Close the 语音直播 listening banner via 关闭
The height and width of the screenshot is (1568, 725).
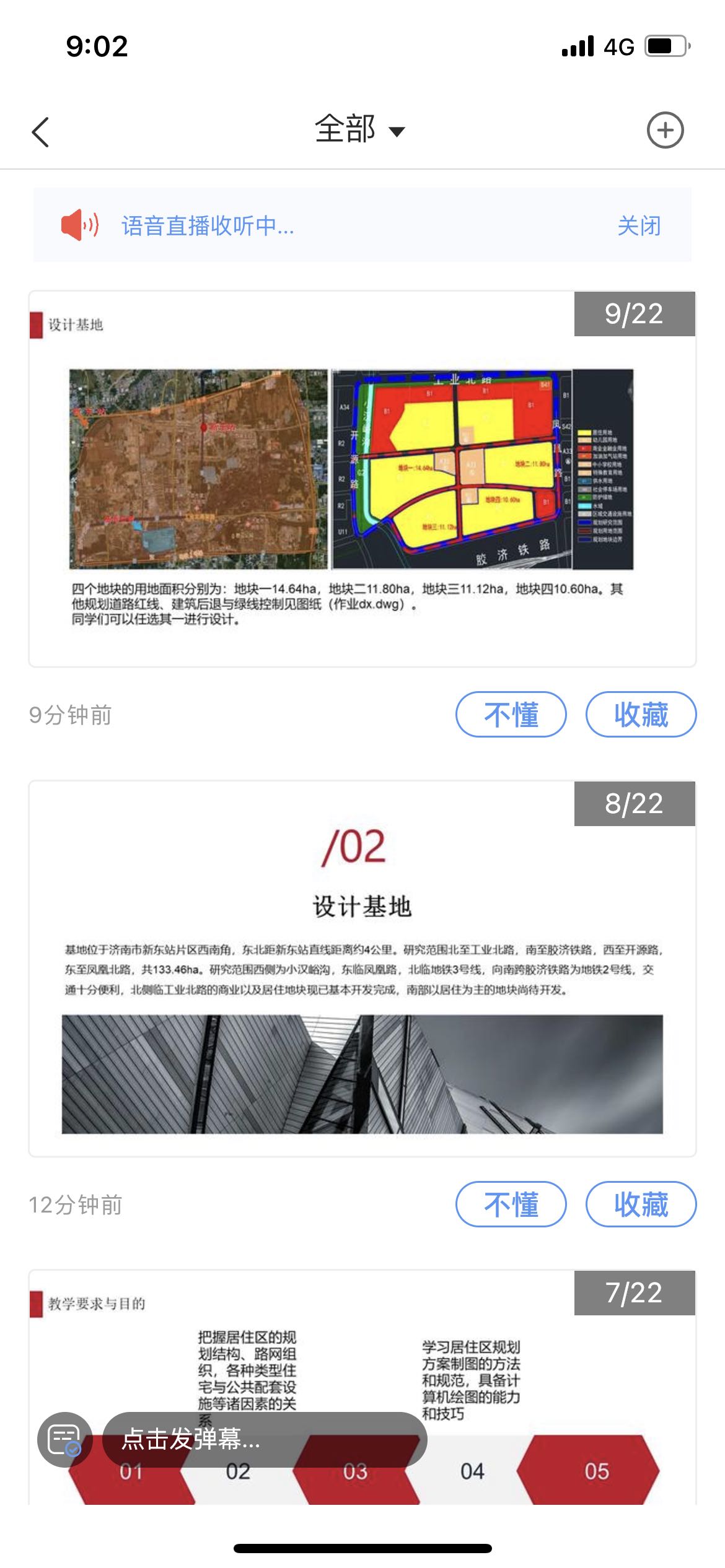coord(639,226)
